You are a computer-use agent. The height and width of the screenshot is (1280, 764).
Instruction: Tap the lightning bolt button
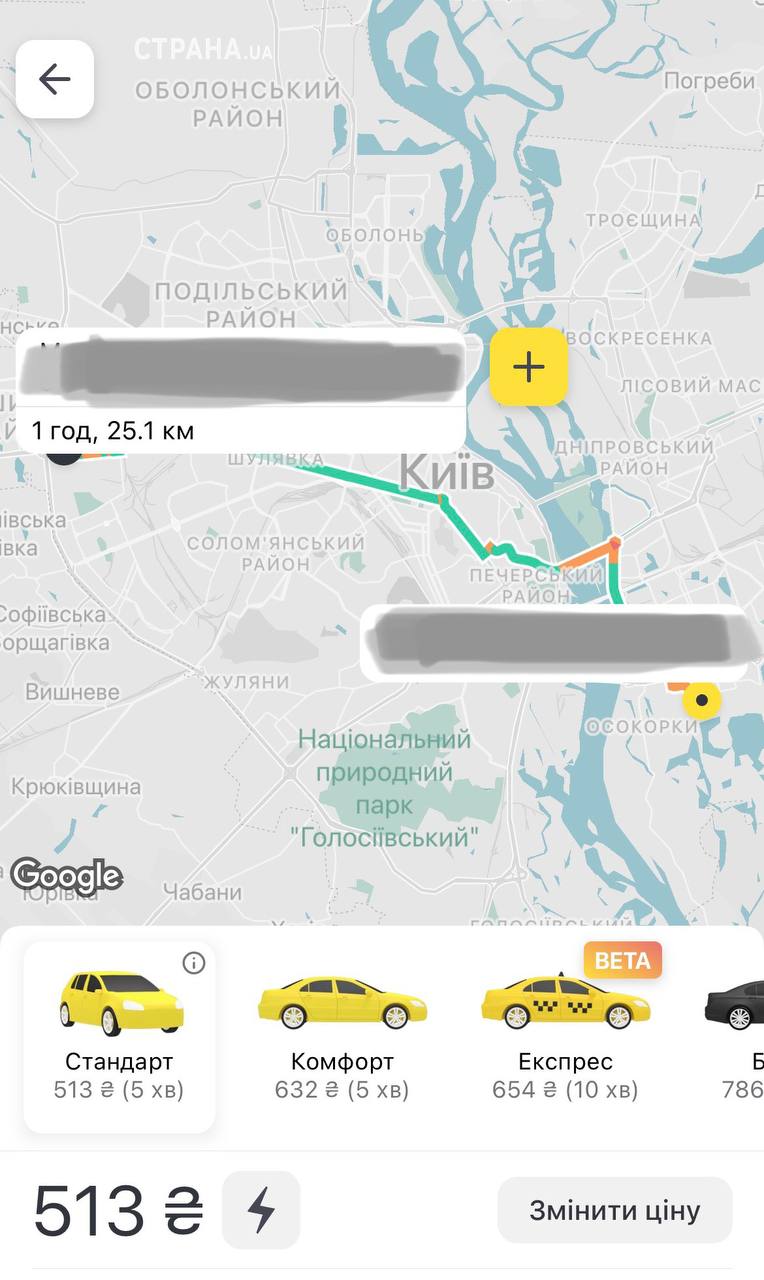point(261,1210)
